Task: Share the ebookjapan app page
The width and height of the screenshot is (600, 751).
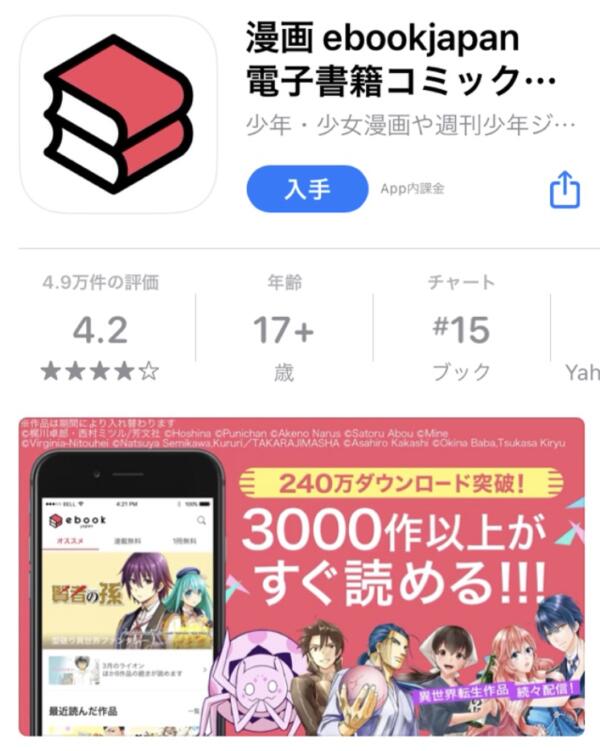Action: point(565,189)
